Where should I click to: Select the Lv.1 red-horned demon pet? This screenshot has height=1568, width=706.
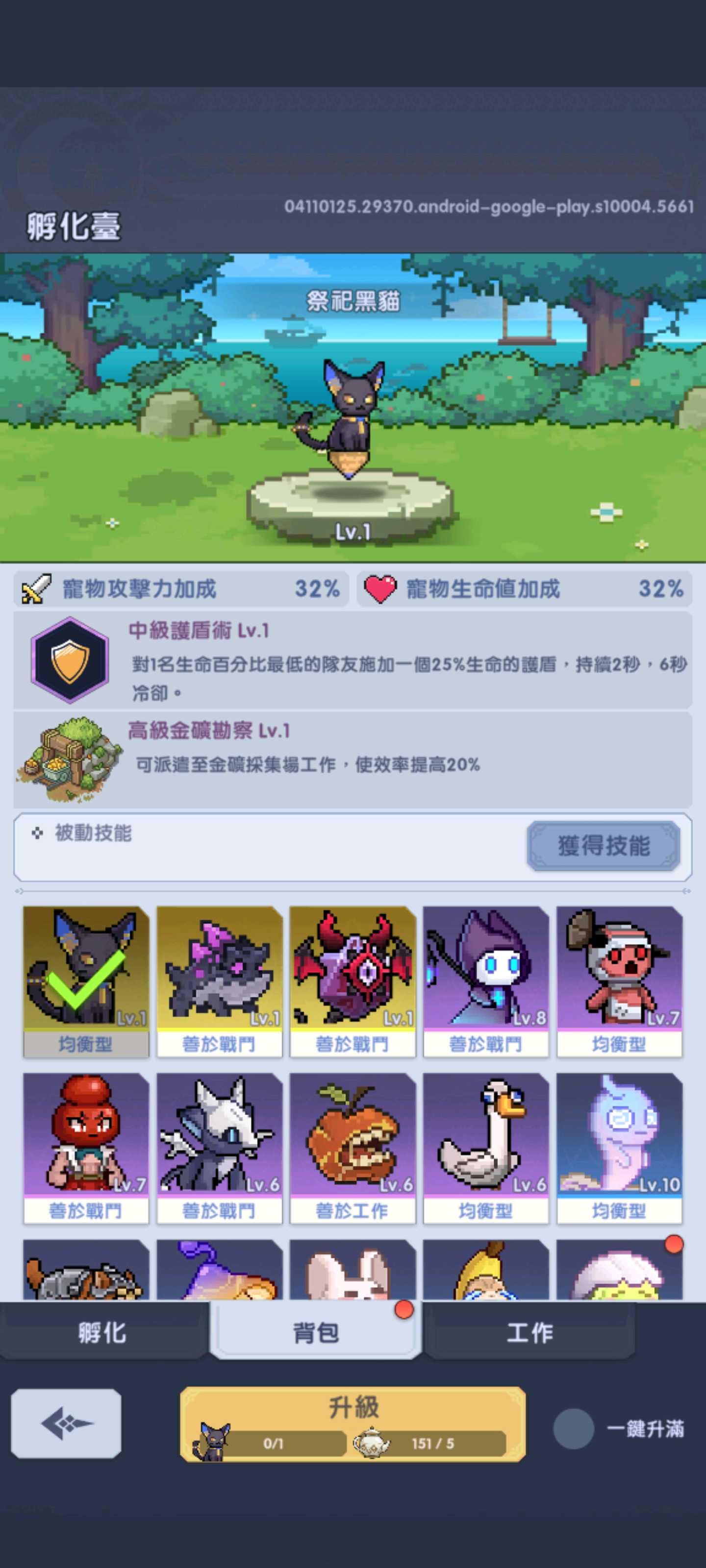(x=353, y=980)
